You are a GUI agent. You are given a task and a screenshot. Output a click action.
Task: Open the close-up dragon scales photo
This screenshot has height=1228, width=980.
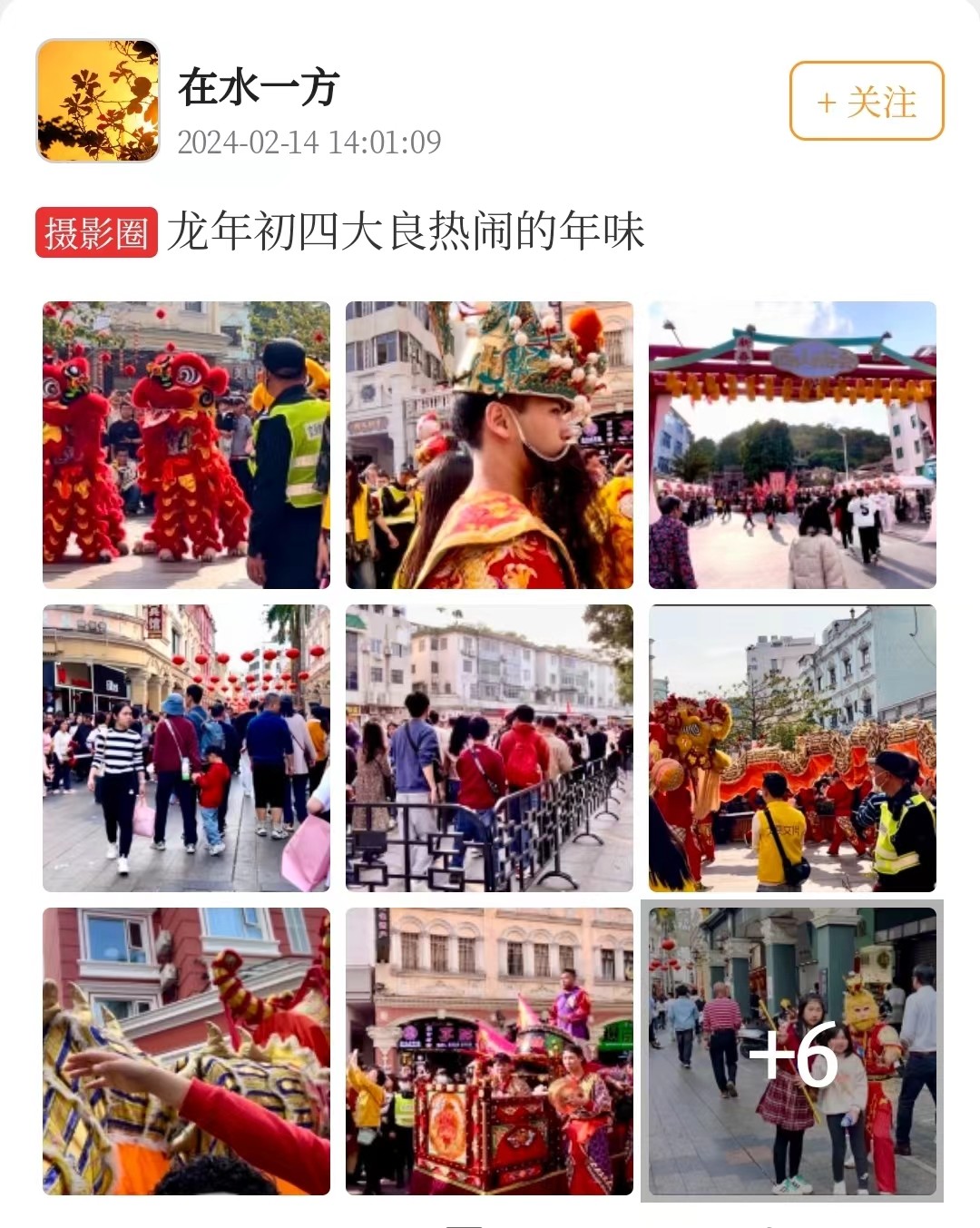pos(186,1051)
